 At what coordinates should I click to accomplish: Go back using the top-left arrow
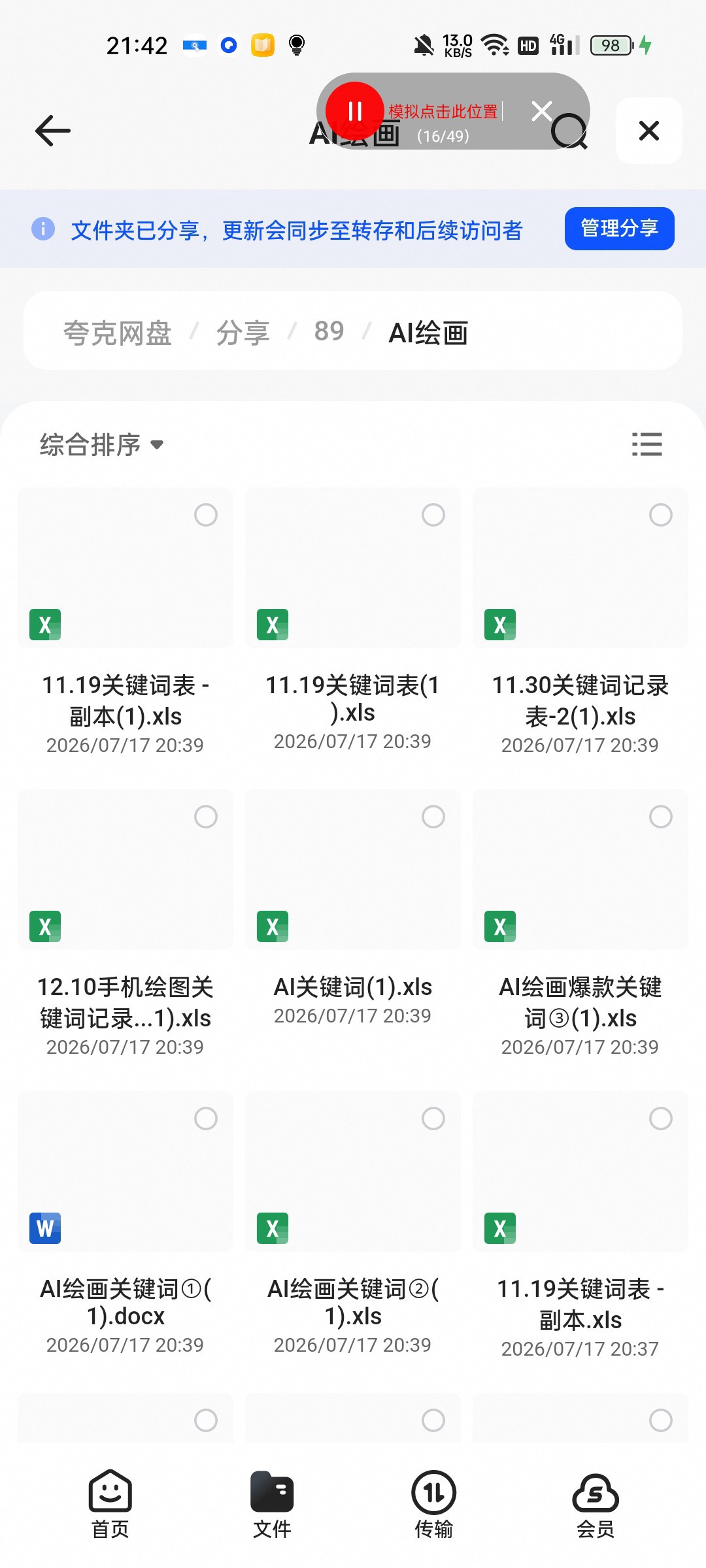tap(53, 131)
